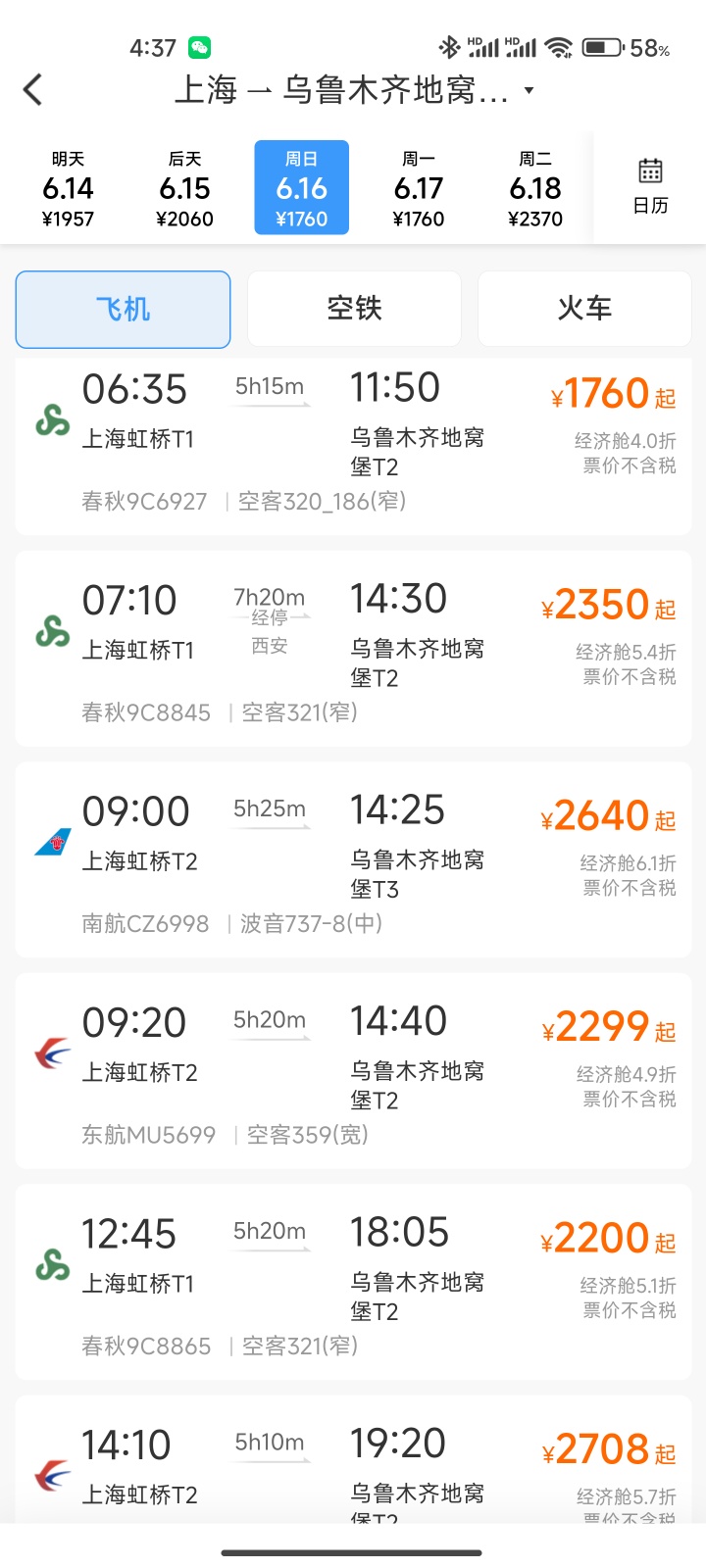The width and height of the screenshot is (706, 1568).
Task: Open the 06:35 春秋9C6927 flight
Action: [x=353, y=447]
